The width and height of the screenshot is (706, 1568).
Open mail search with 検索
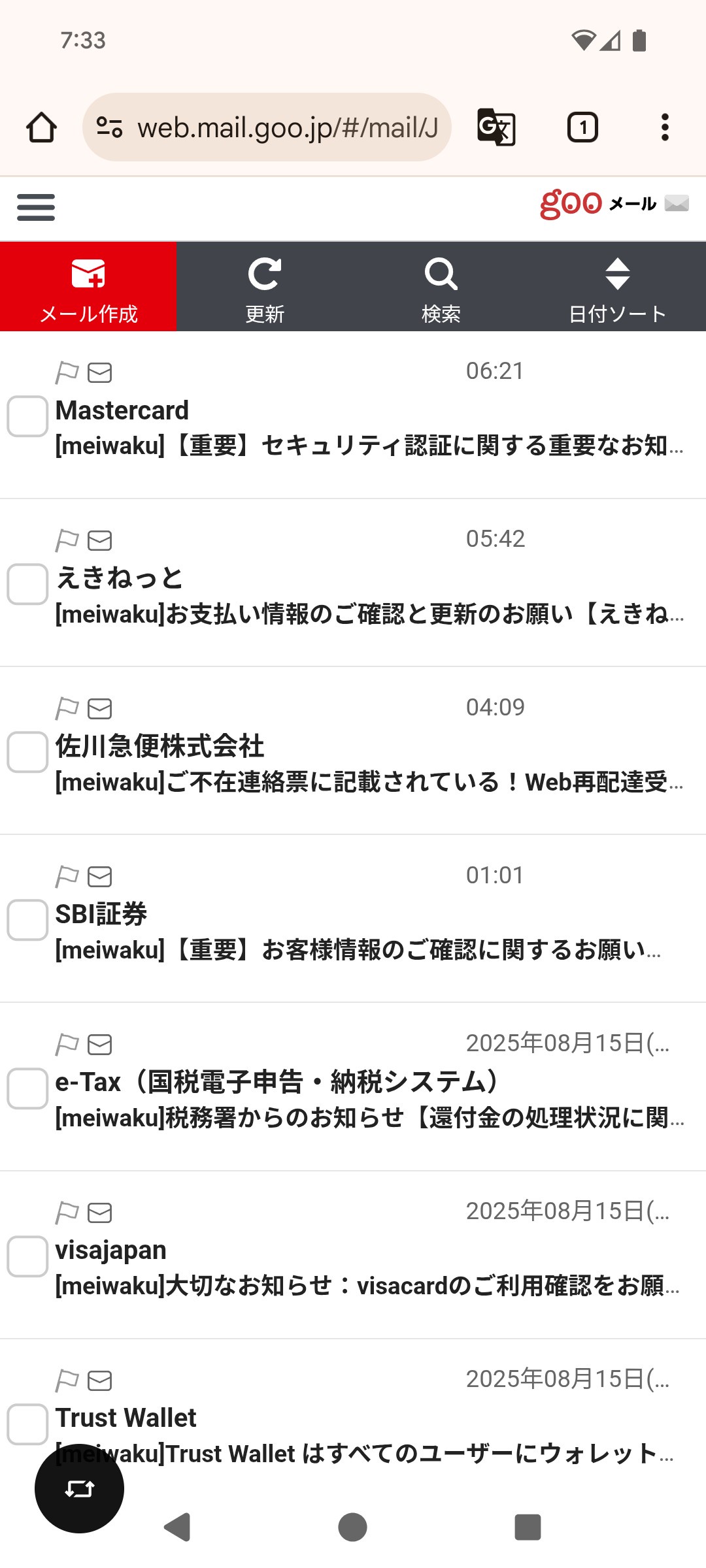coord(441,287)
